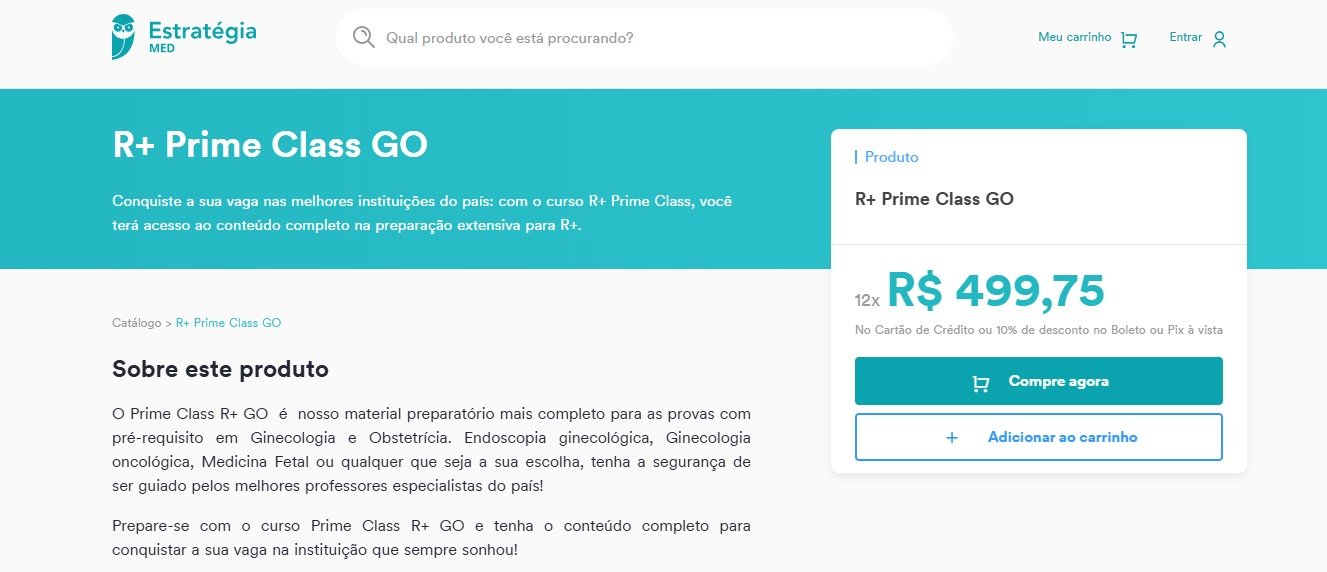Go back to Catálogo via breadcrumb
This screenshot has width=1327, height=572.
136,323
